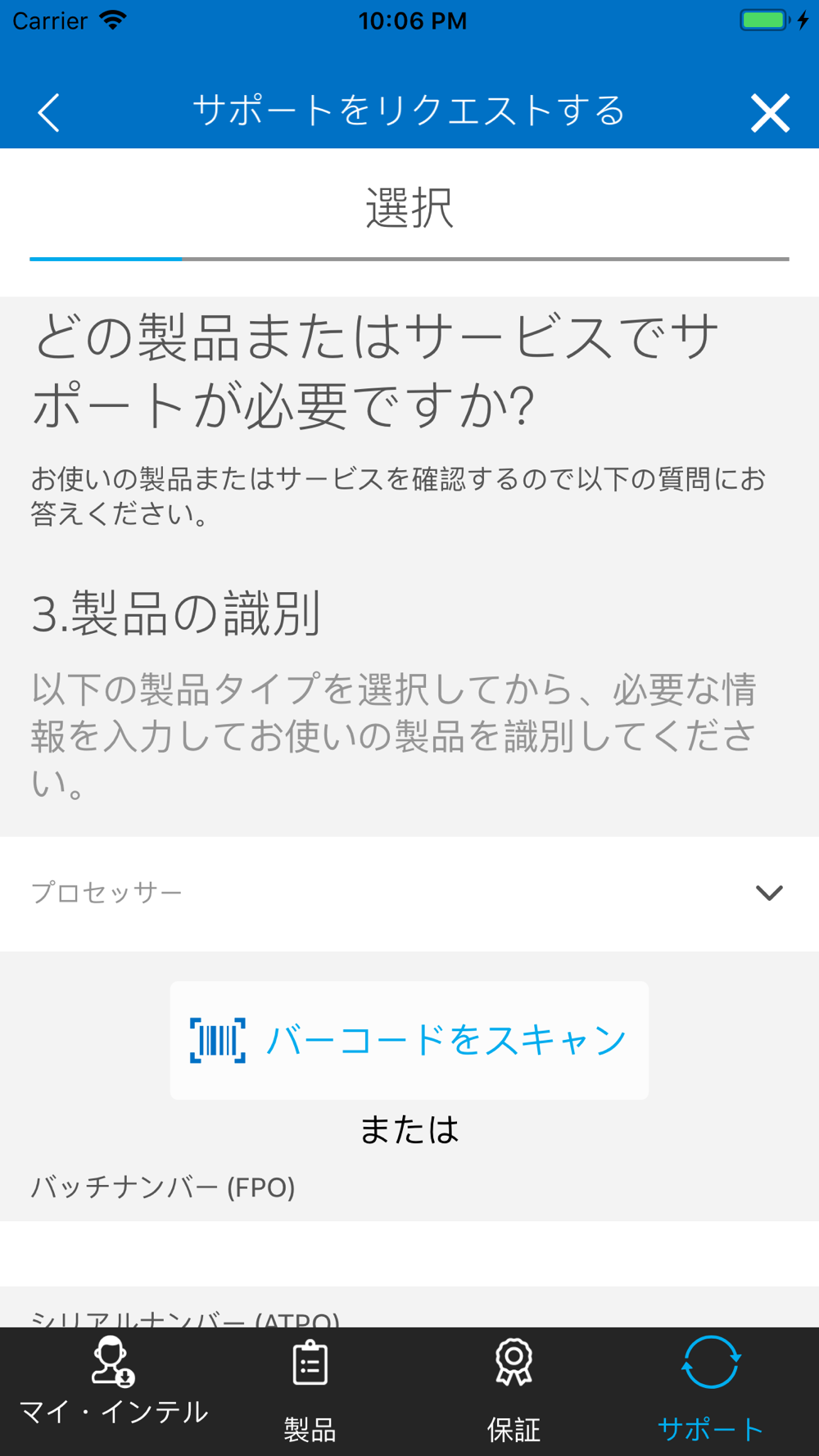Switch to the マイ・インテル tab
Image resolution: width=819 pixels, height=1456 pixels.
coord(113,1383)
